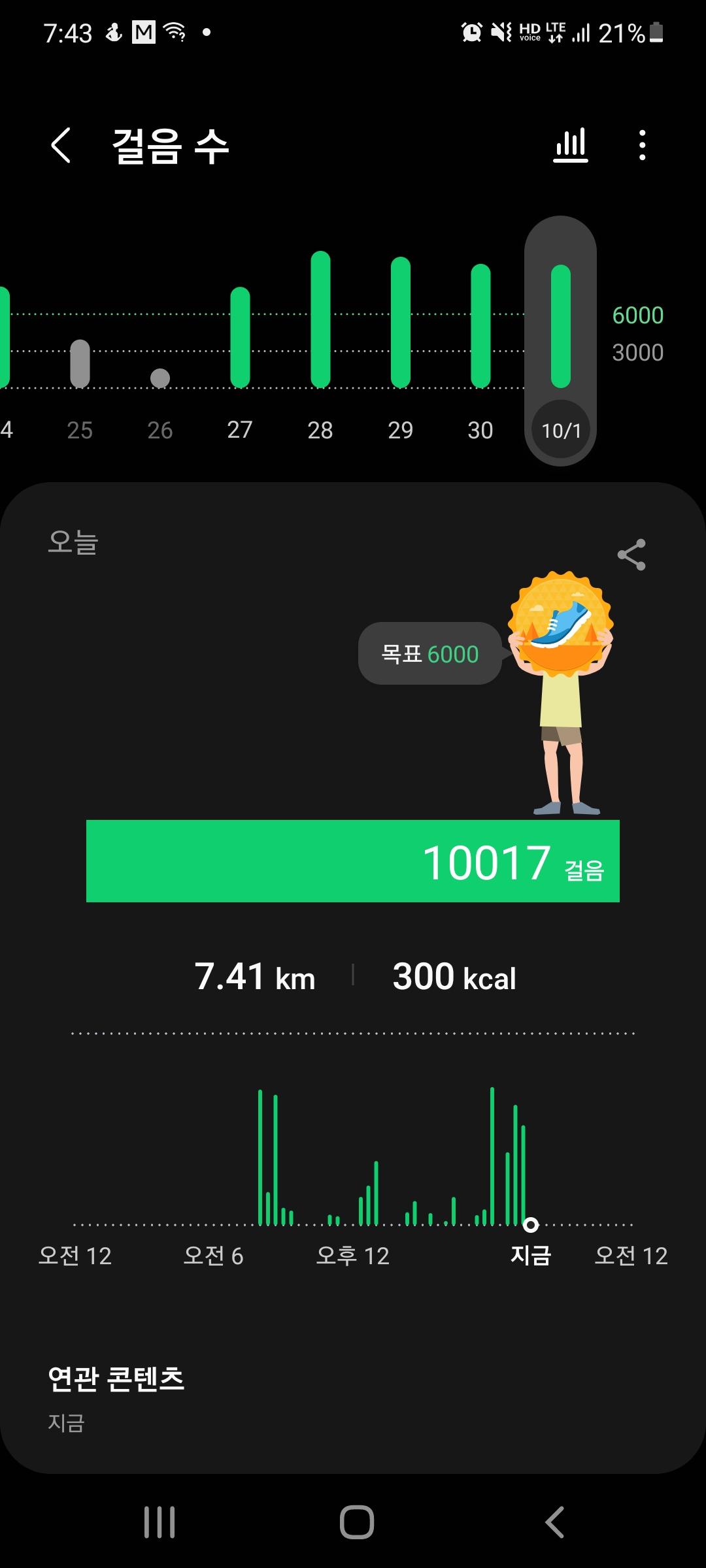This screenshot has width=706, height=1568.
Task: Open recent apps from the navigation bar
Action: point(160,1522)
